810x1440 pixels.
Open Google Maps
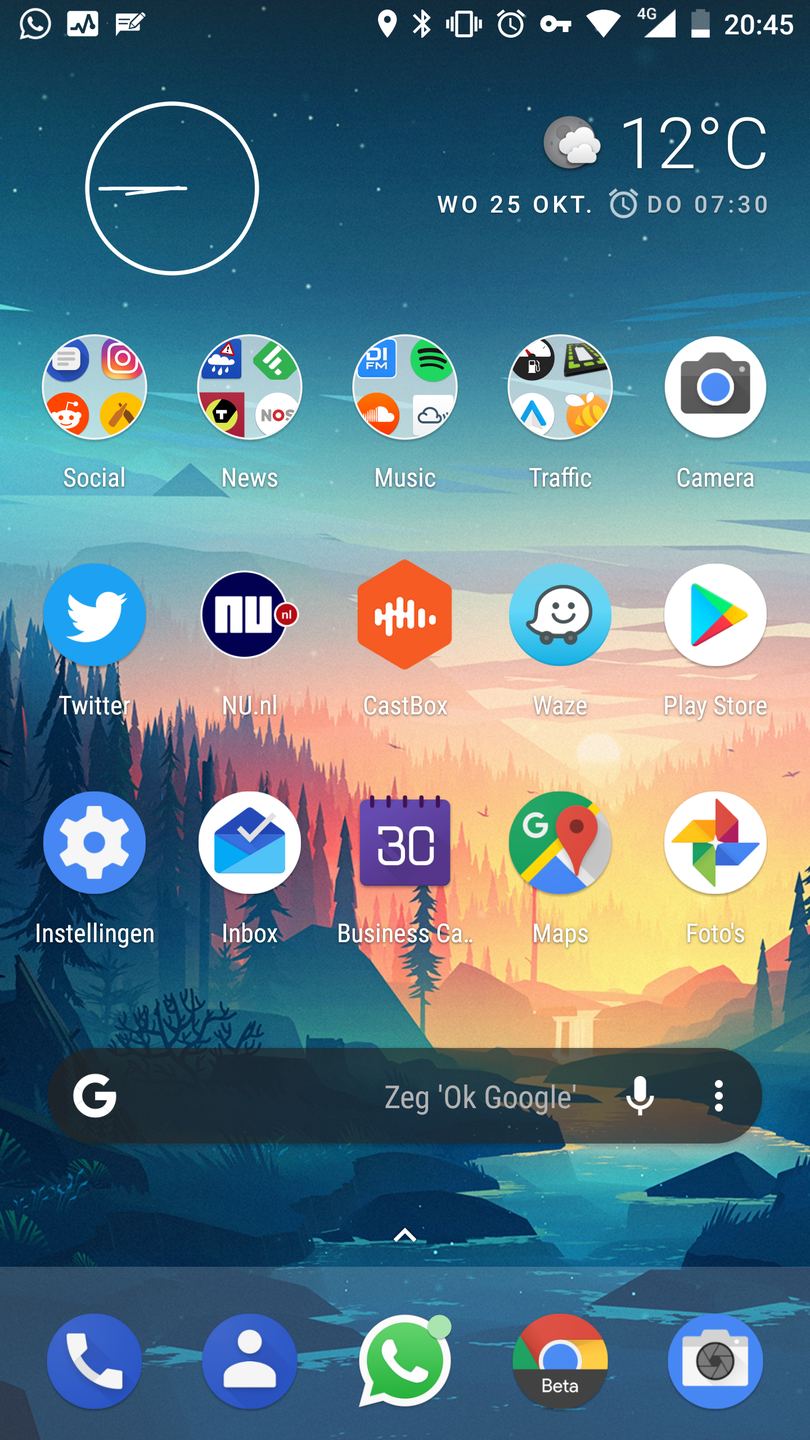point(560,843)
